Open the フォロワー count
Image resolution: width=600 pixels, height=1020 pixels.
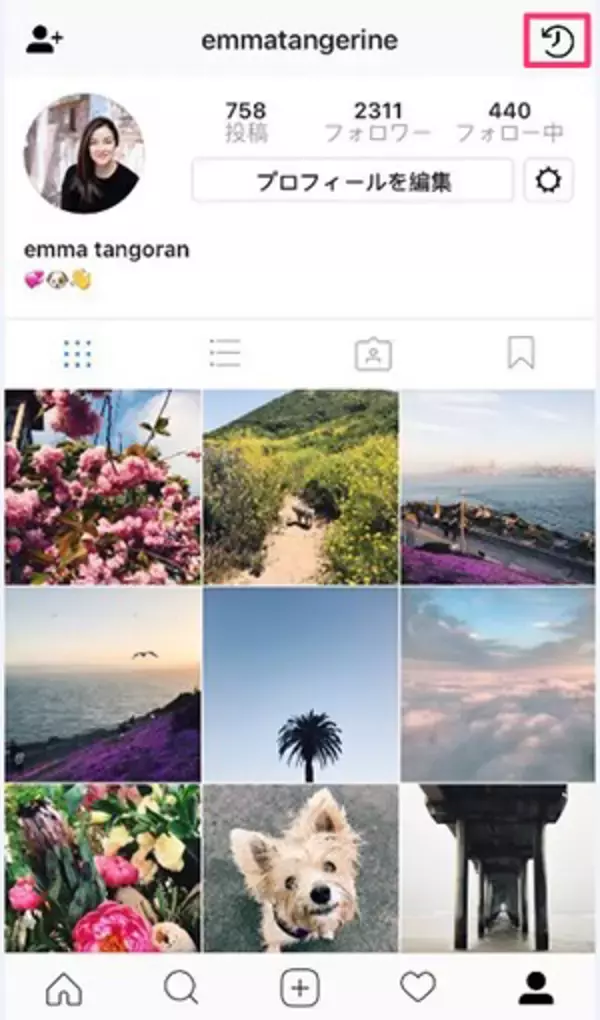tap(377, 121)
